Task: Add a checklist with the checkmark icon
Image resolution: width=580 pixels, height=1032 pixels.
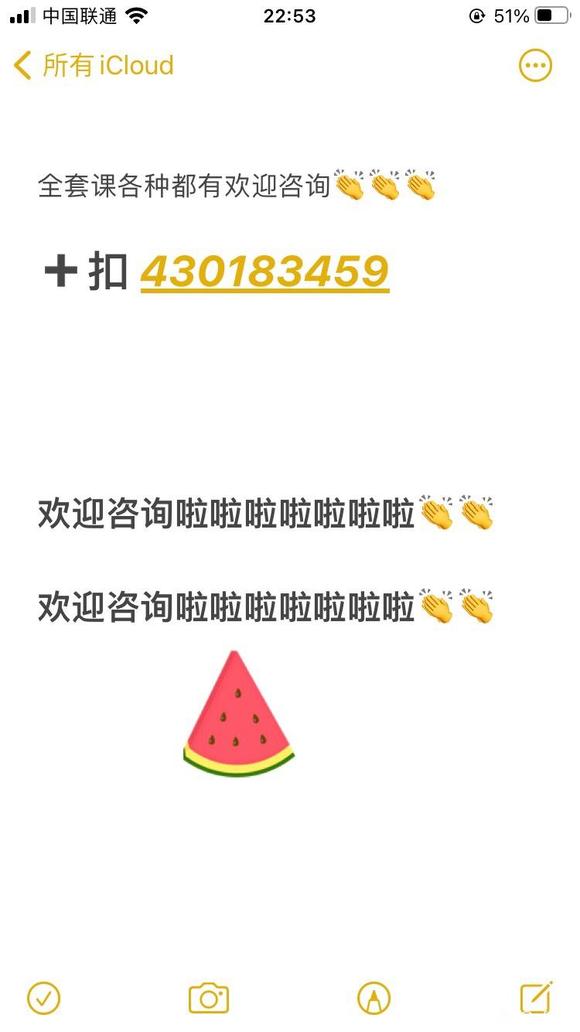Action: pyautogui.click(x=43, y=998)
